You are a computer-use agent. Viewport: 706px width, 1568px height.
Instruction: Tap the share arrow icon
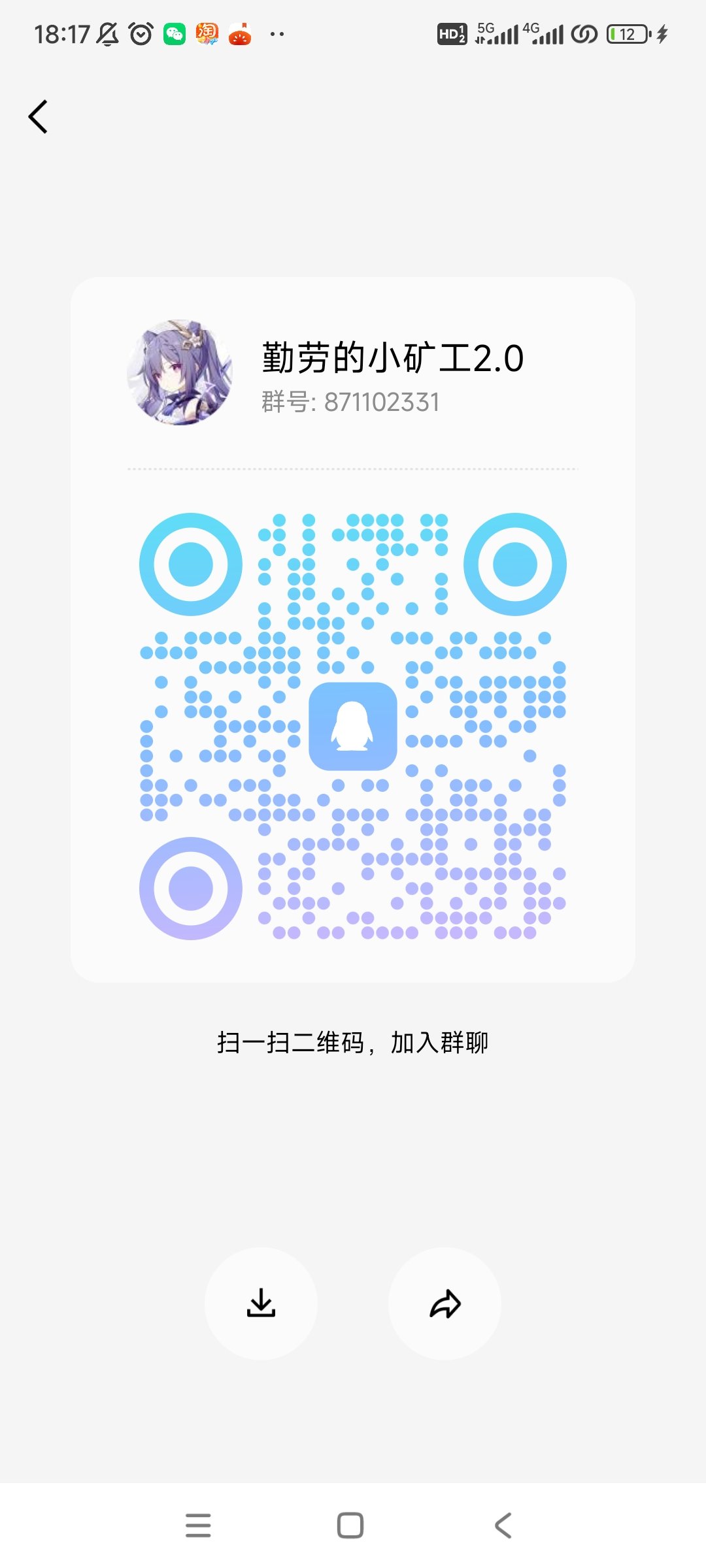click(445, 1303)
